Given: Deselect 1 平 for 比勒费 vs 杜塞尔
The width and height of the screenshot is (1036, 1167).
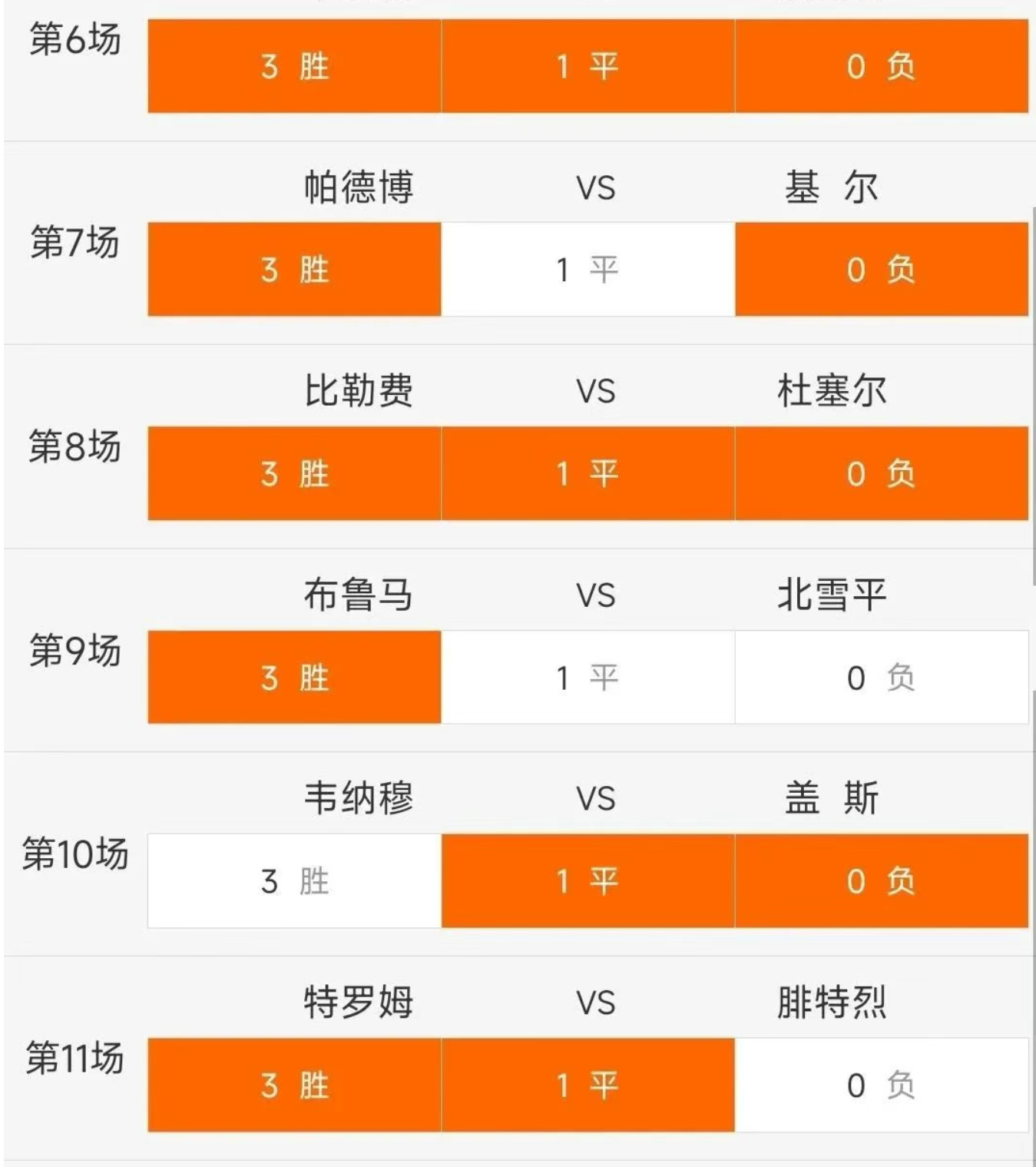Looking at the screenshot, I should click(x=588, y=473).
